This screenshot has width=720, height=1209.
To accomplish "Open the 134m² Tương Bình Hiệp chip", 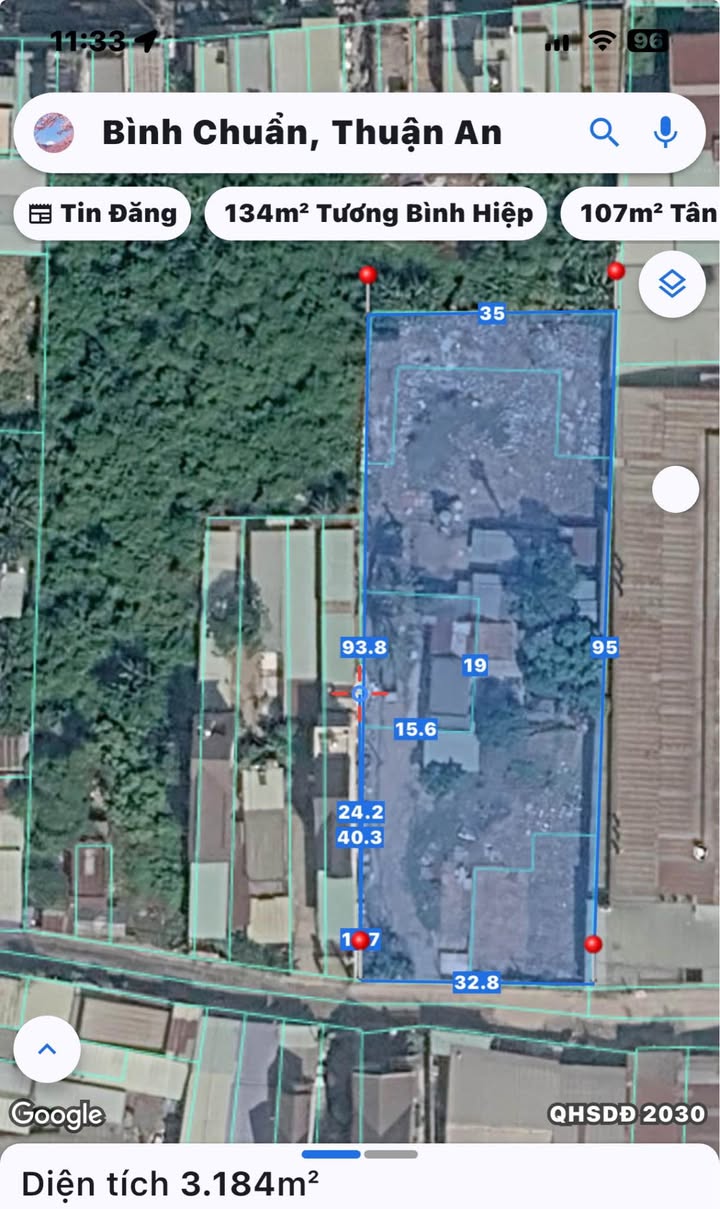I will click(378, 213).
